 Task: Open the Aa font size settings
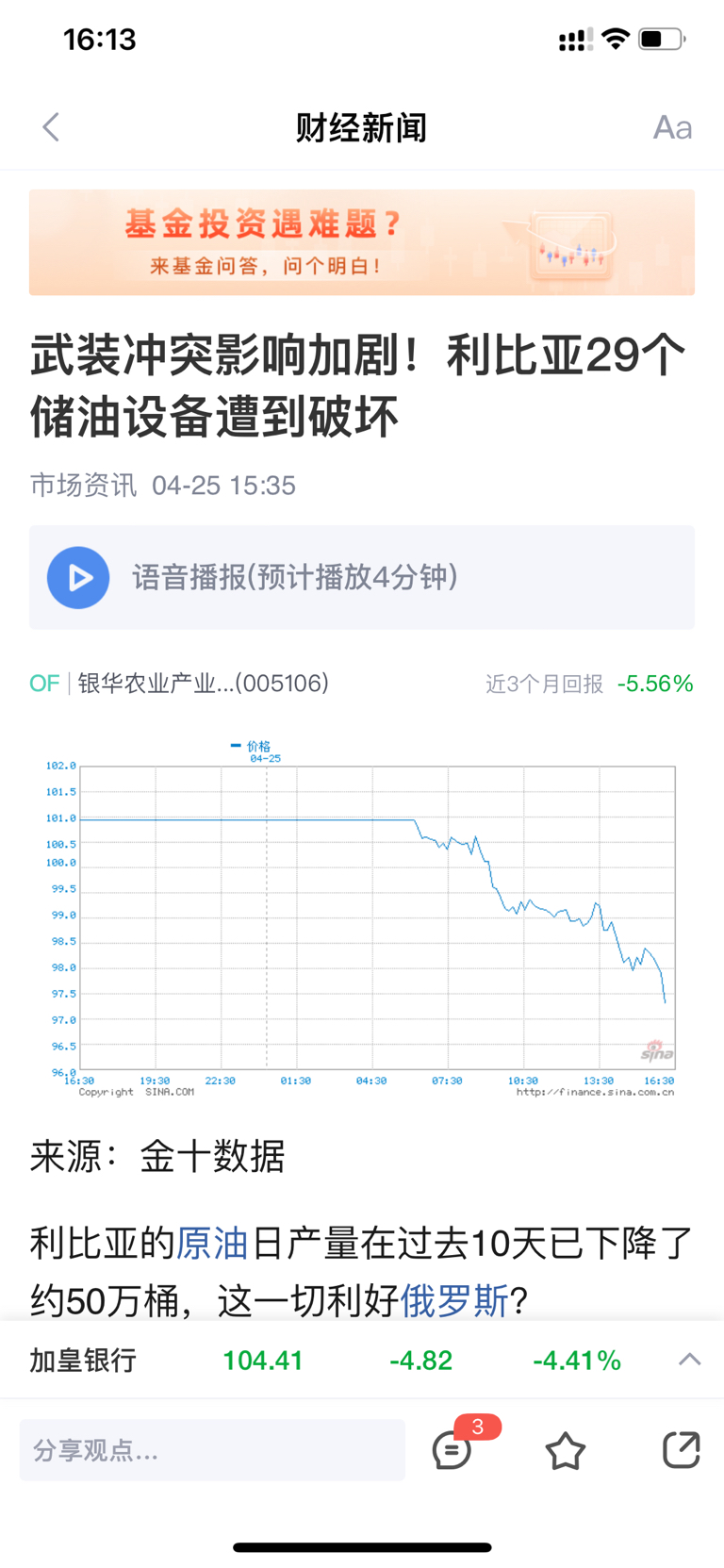(672, 127)
